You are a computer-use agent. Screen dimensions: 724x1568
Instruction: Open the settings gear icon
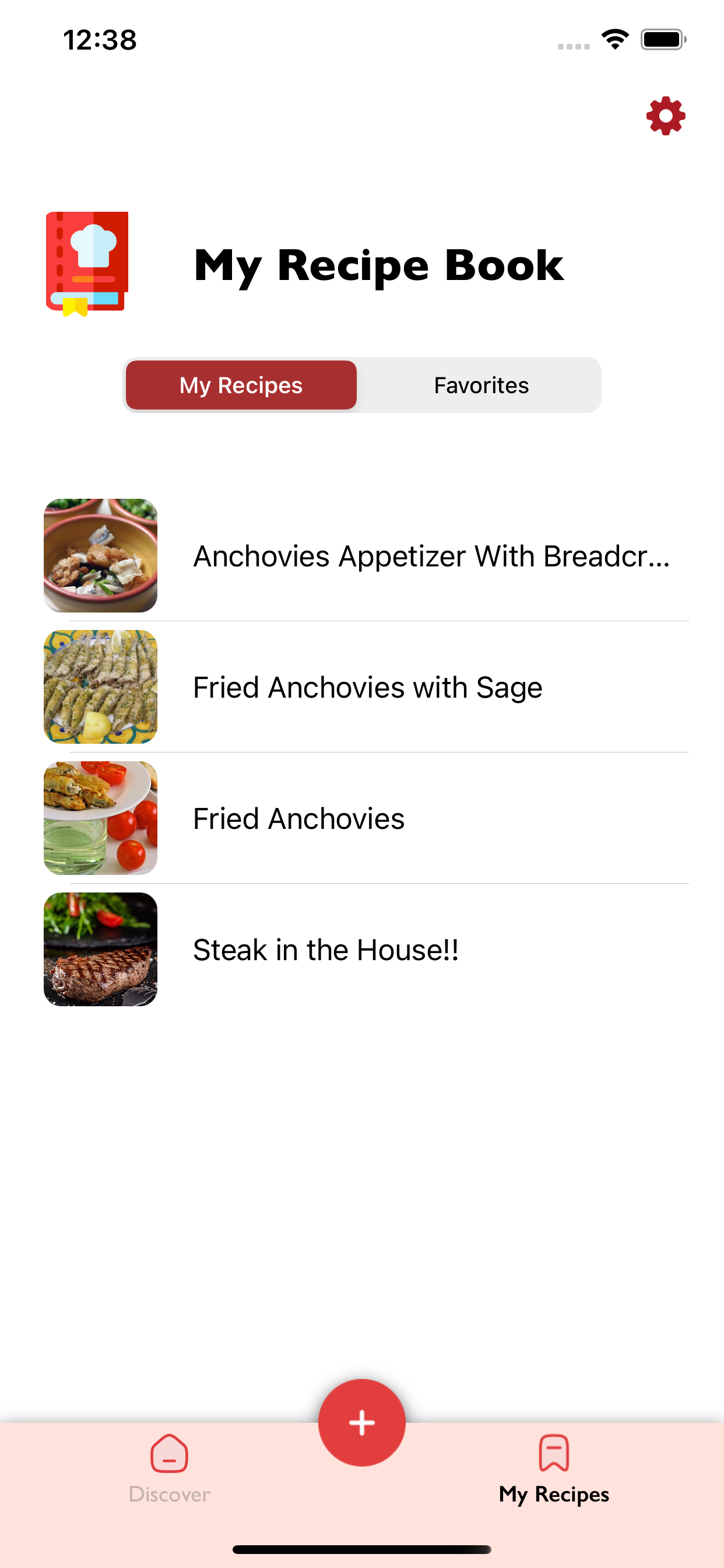(666, 116)
